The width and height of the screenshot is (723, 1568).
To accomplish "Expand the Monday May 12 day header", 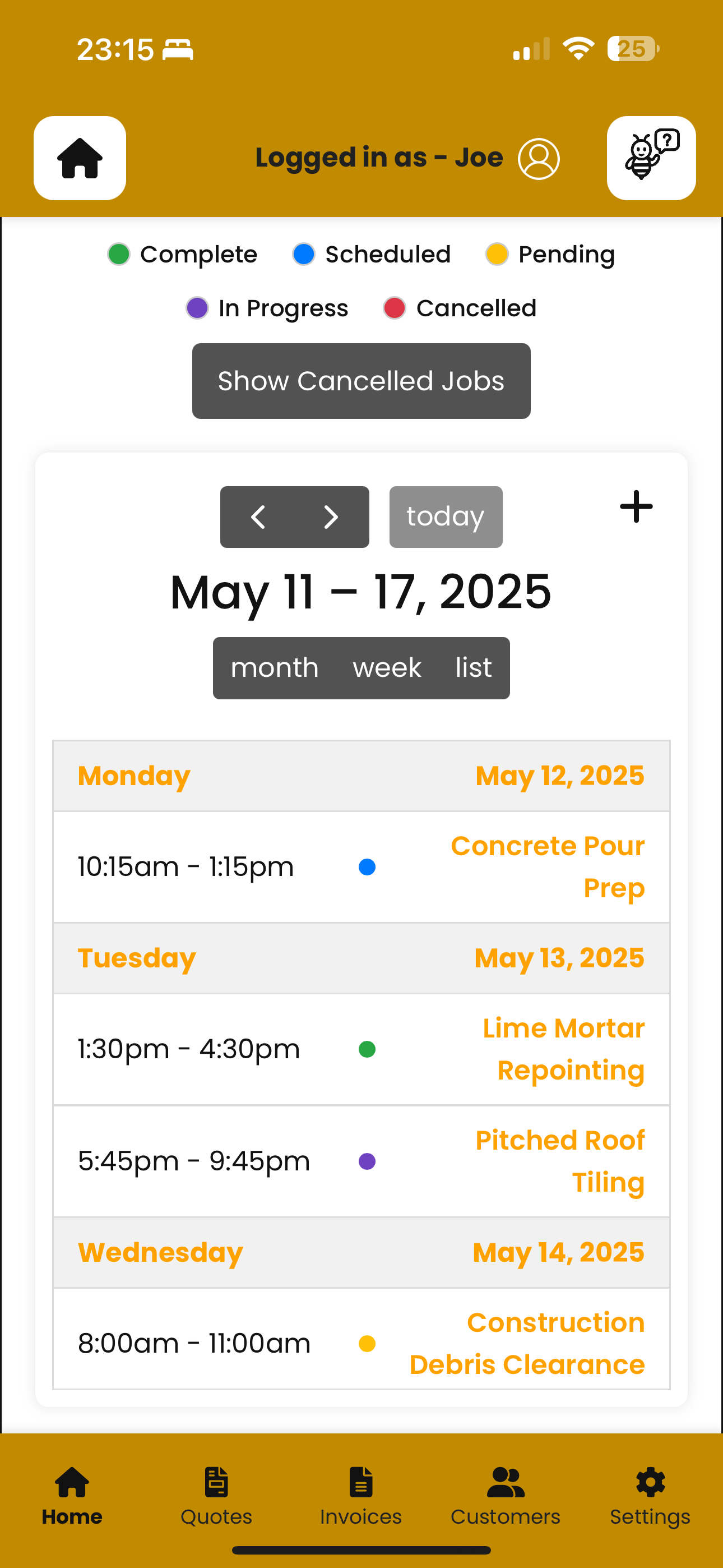I will click(361, 775).
